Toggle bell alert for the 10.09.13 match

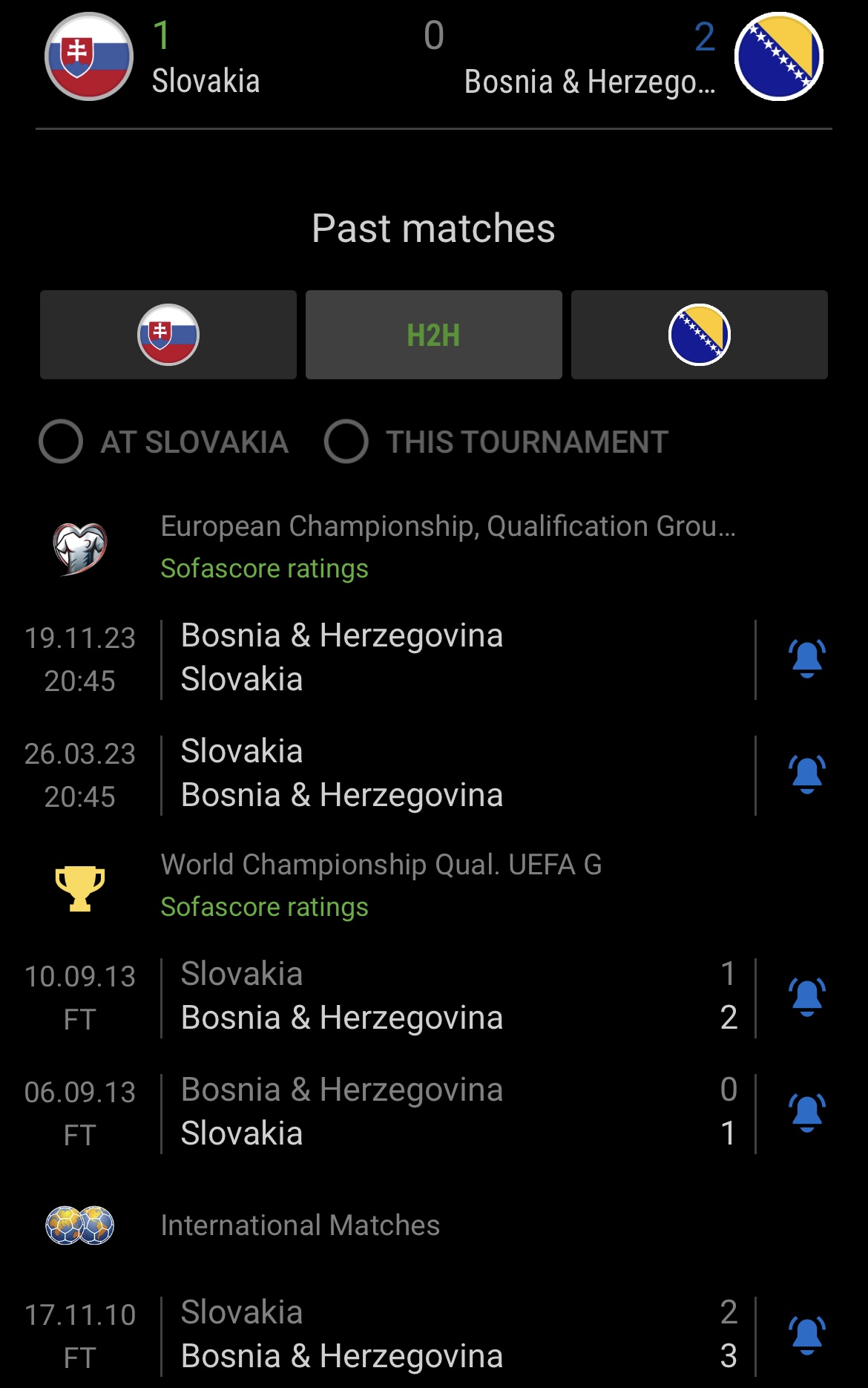(x=807, y=997)
